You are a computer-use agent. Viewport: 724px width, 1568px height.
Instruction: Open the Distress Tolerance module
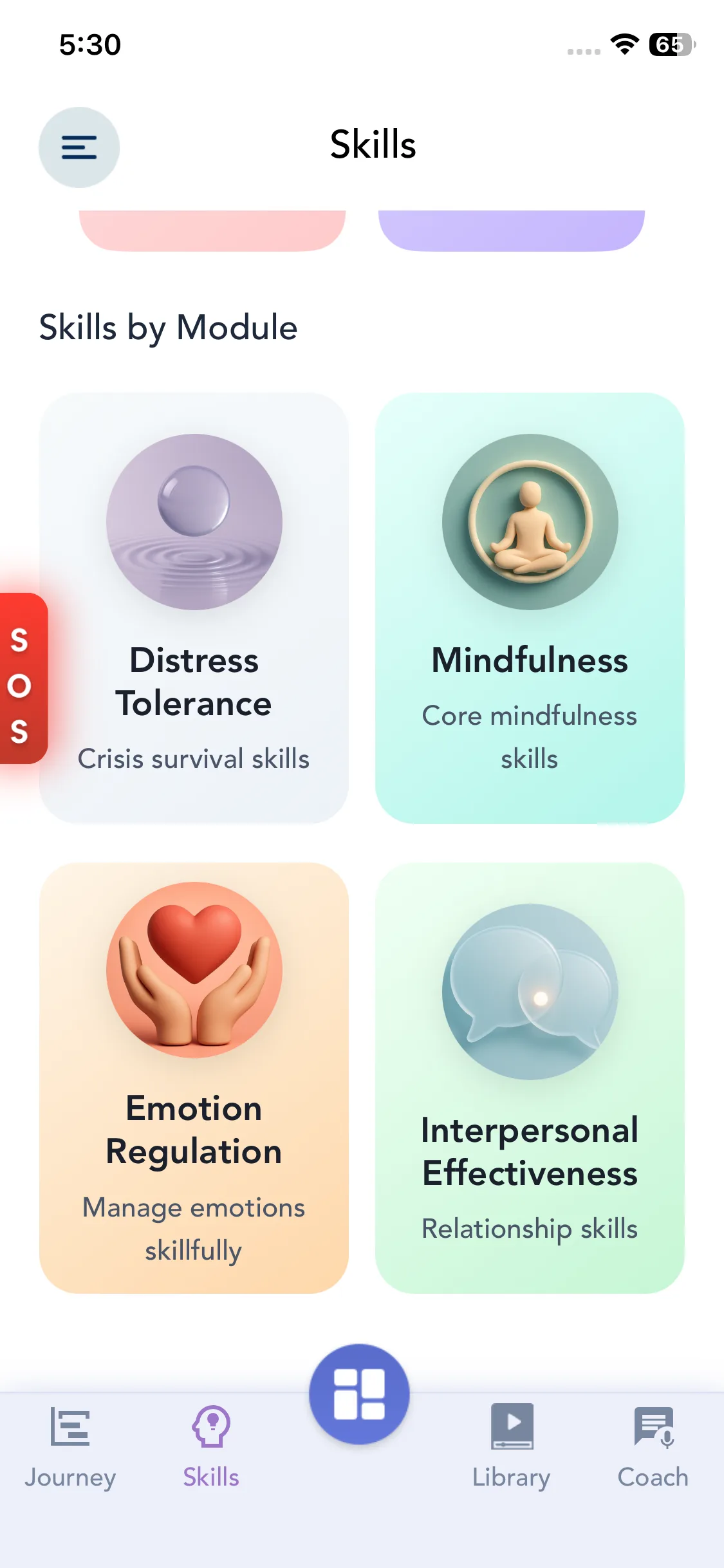point(194,608)
